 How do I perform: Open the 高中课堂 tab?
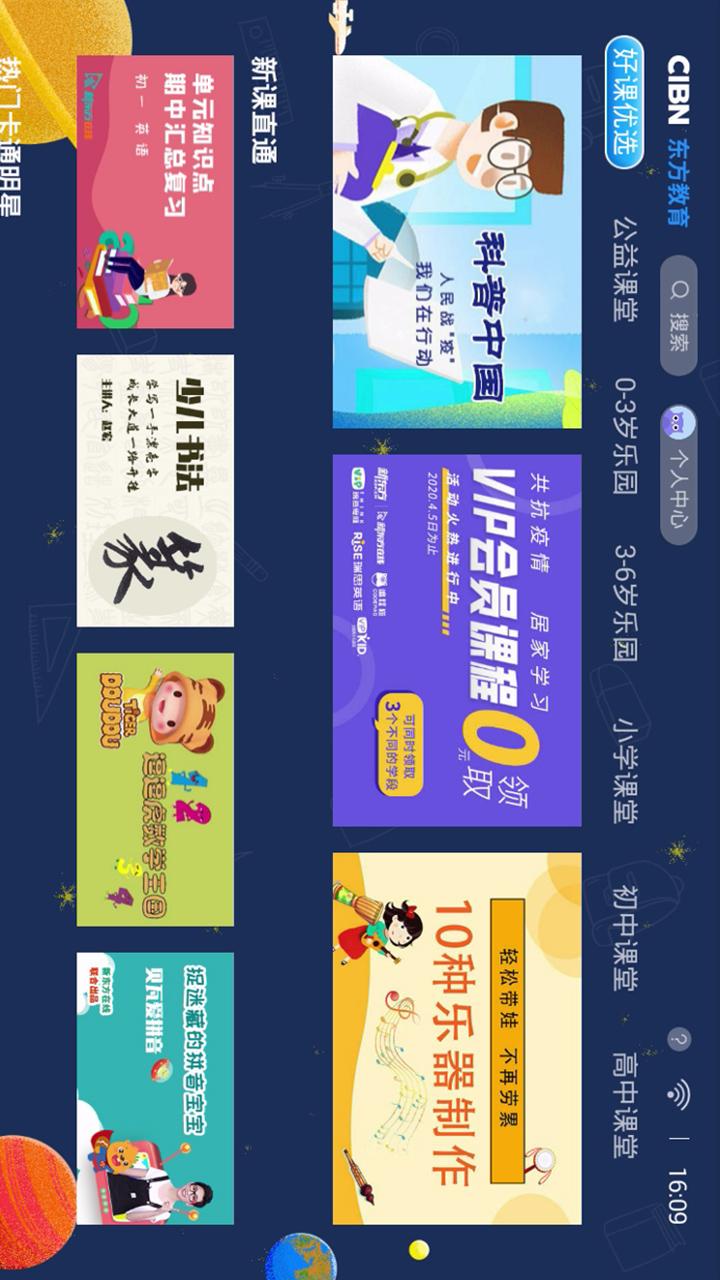point(625,1102)
